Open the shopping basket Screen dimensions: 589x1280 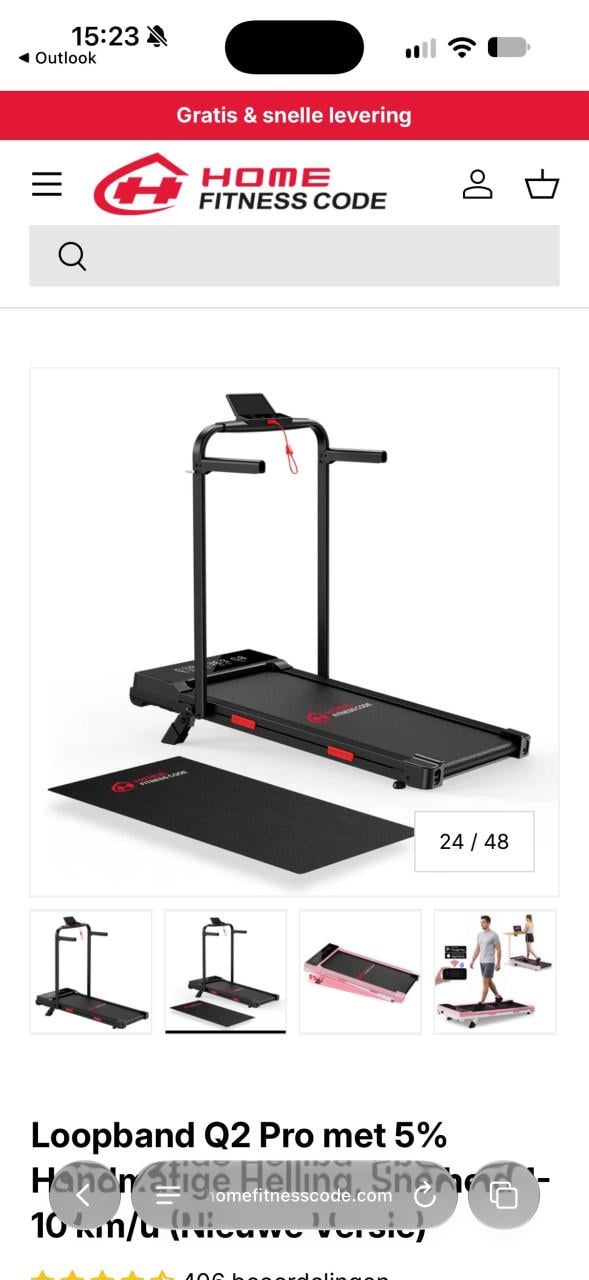[542, 184]
